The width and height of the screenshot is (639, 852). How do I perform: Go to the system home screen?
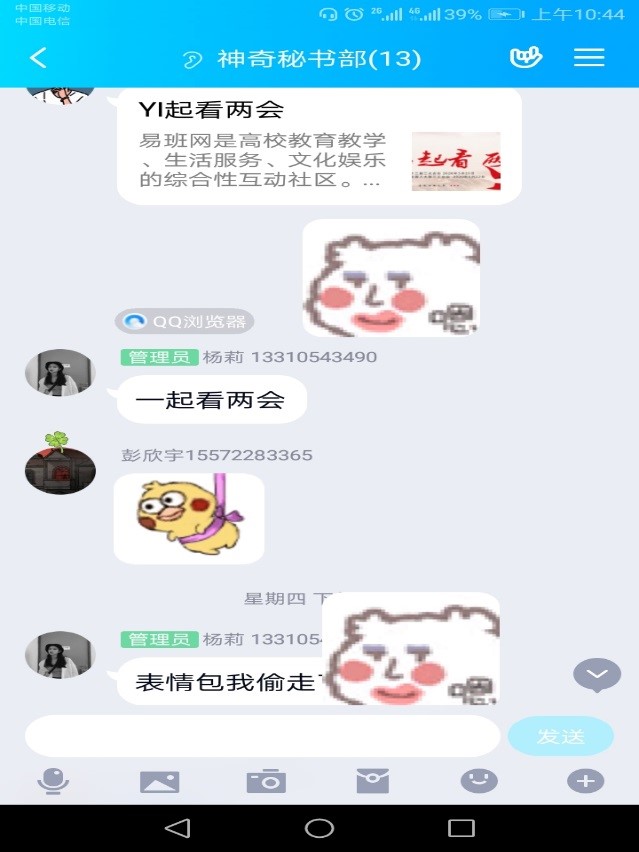point(319,828)
